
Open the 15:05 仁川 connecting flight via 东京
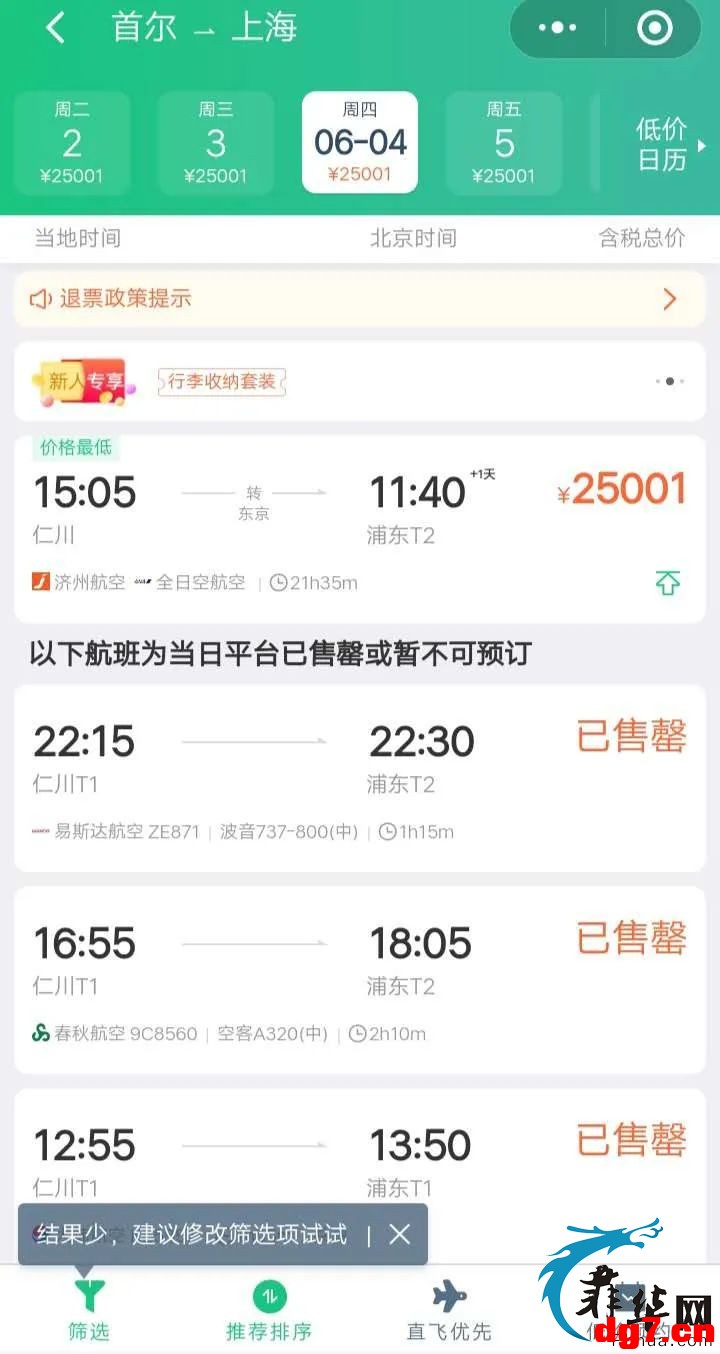pos(360,529)
